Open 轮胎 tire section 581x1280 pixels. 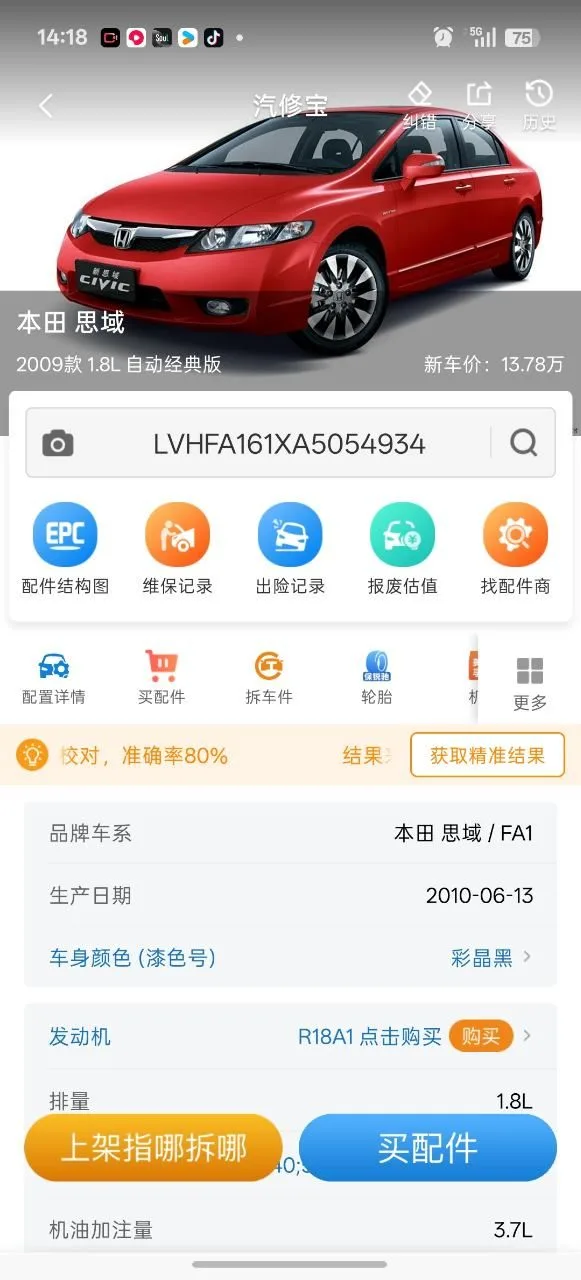[x=377, y=678]
